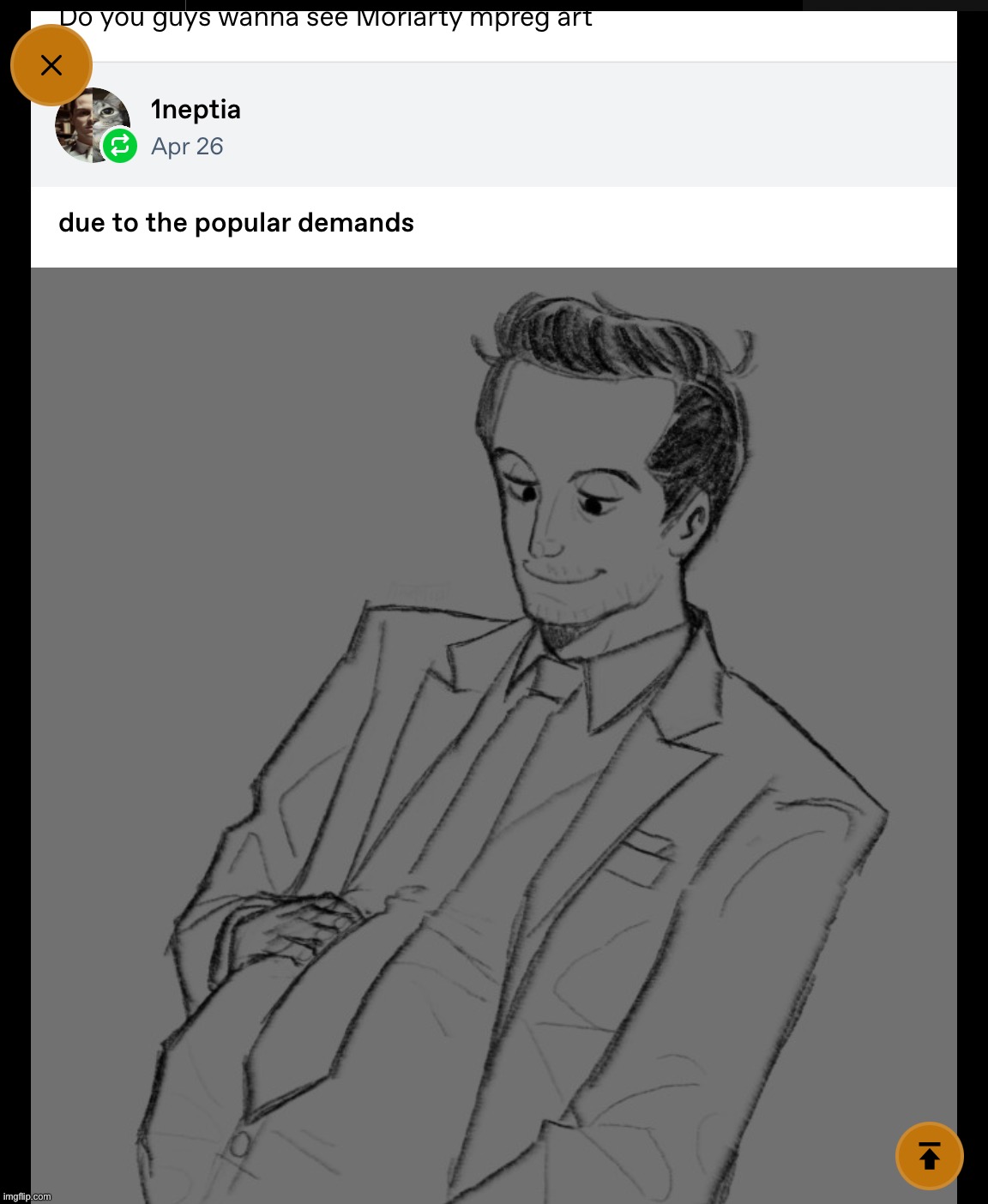Tap 1neptia's reblog avatar
The width and height of the screenshot is (988, 1204).
(x=93, y=124)
